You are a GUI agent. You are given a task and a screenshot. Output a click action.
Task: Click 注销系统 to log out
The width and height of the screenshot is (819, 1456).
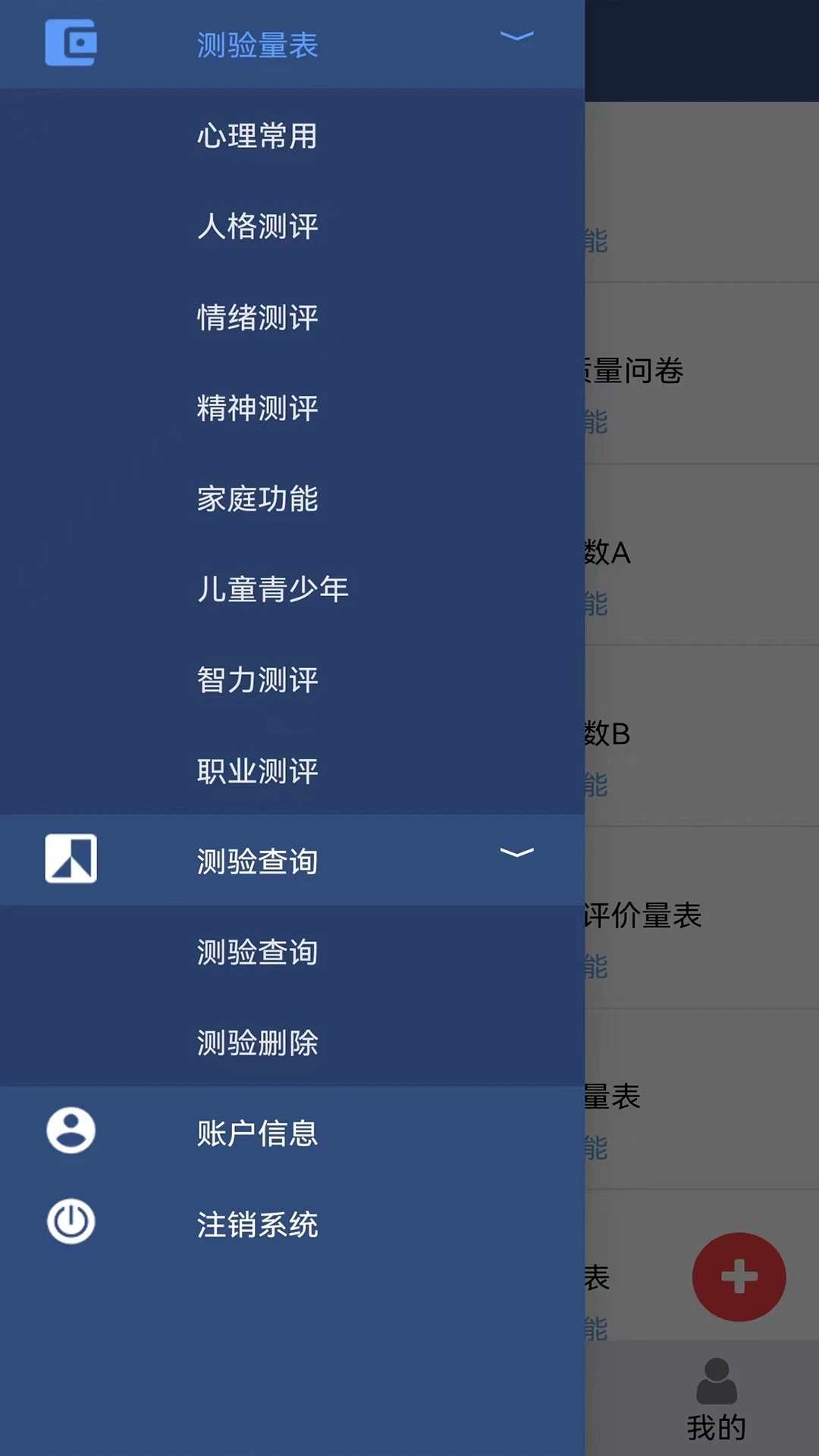pyautogui.click(x=257, y=1223)
